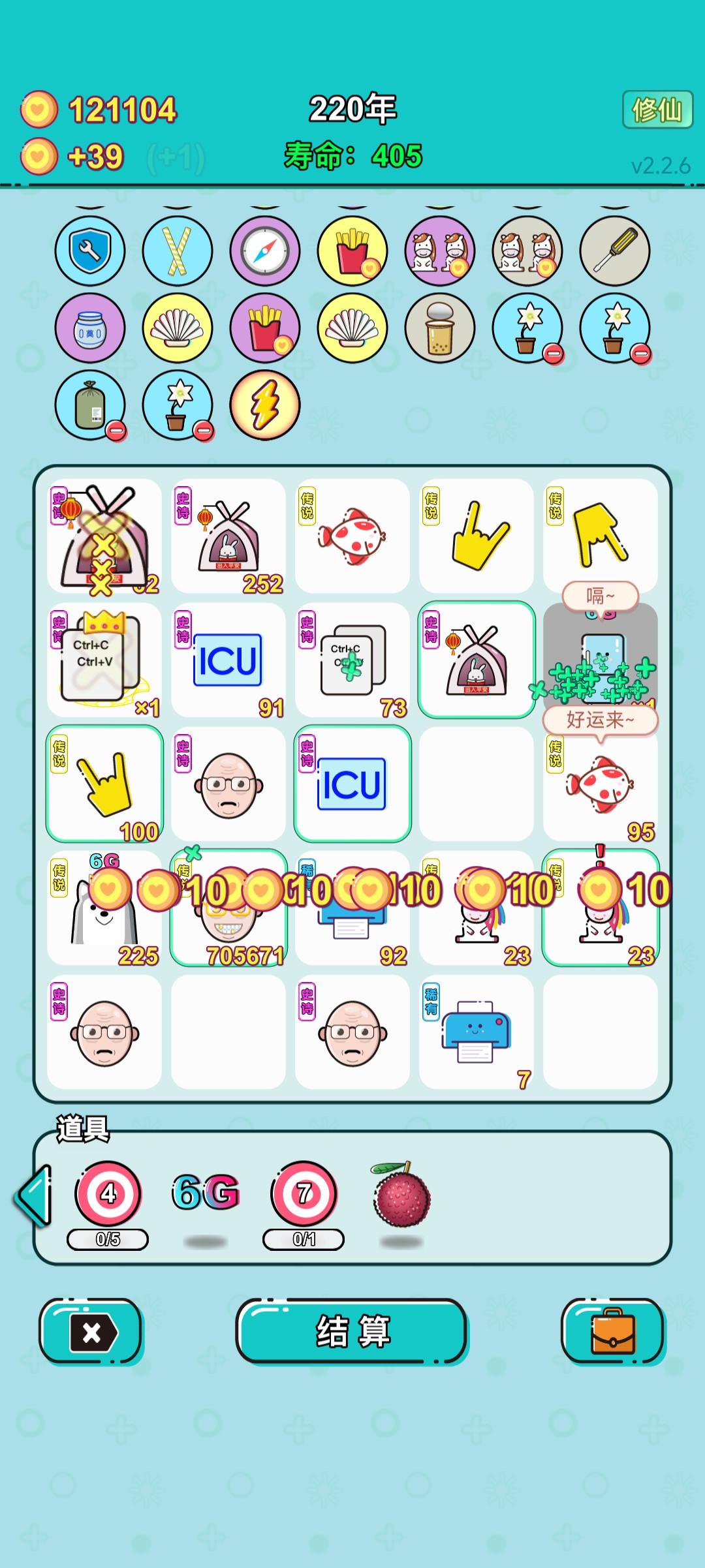Click the ICU card tile showing 91
This screenshot has width=705, height=1568.
click(x=228, y=659)
